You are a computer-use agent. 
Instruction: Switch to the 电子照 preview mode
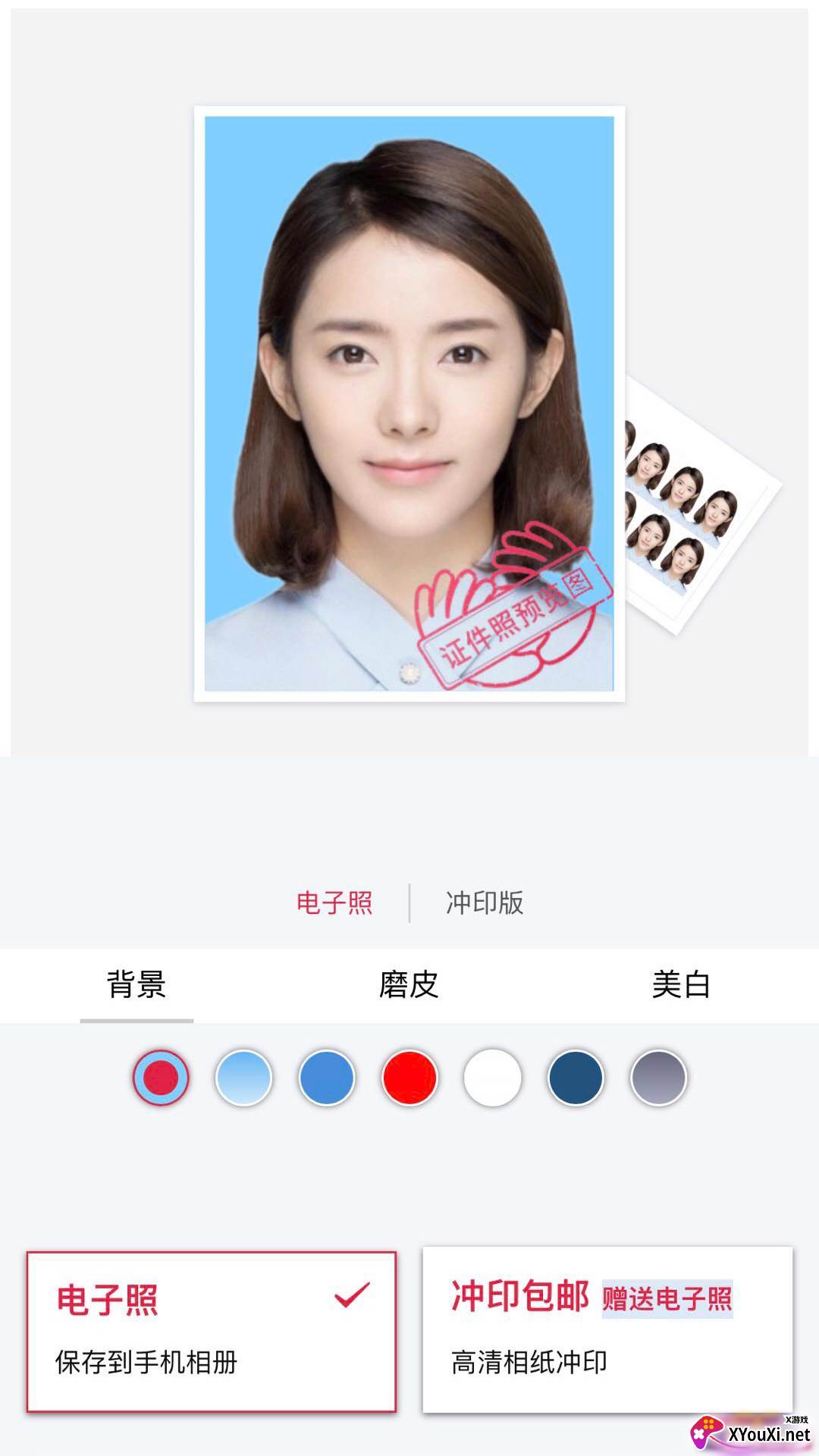tap(334, 902)
